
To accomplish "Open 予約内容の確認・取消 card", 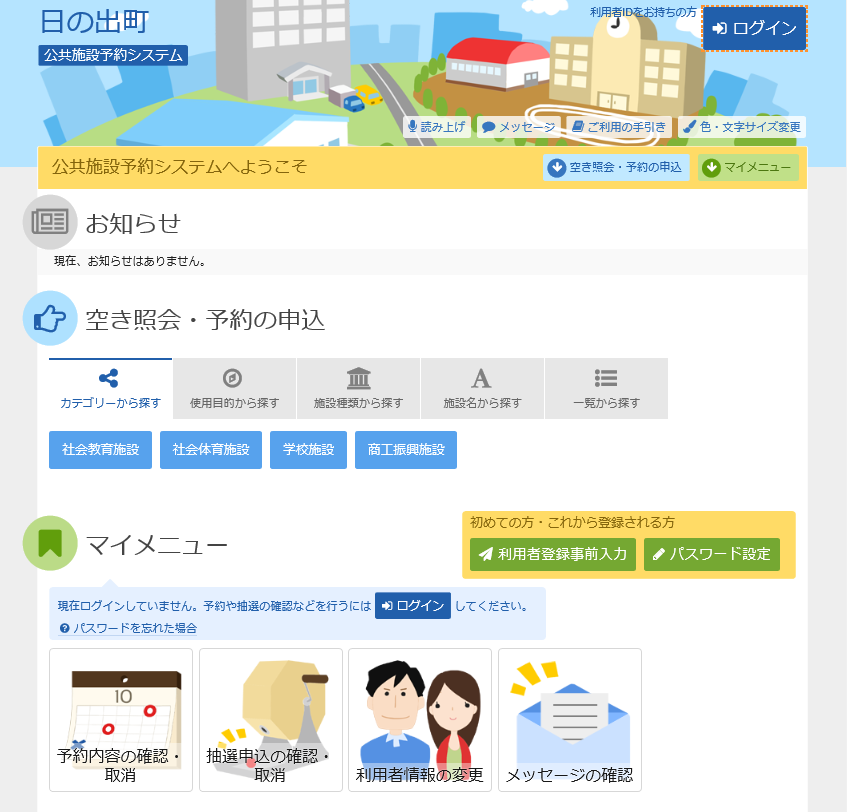I will 121,720.
